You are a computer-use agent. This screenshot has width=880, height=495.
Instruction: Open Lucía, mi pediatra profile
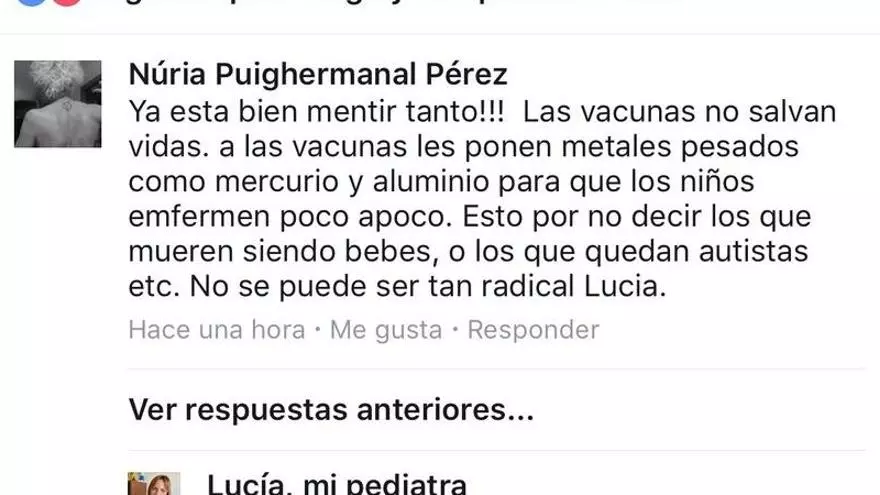point(336,484)
